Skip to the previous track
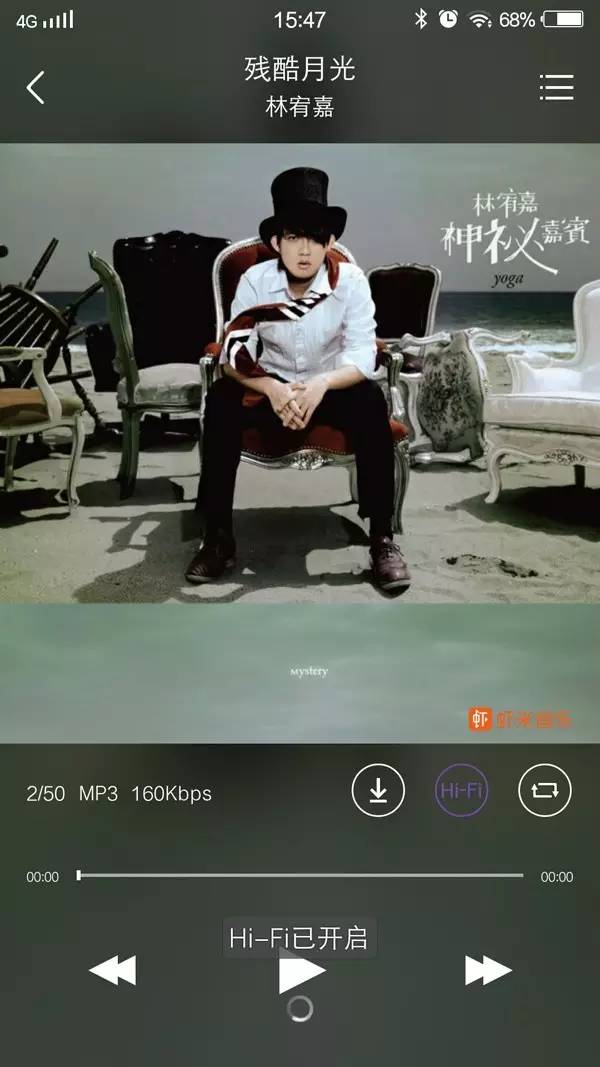Image resolution: width=600 pixels, height=1067 pixels. click(112, 970)
